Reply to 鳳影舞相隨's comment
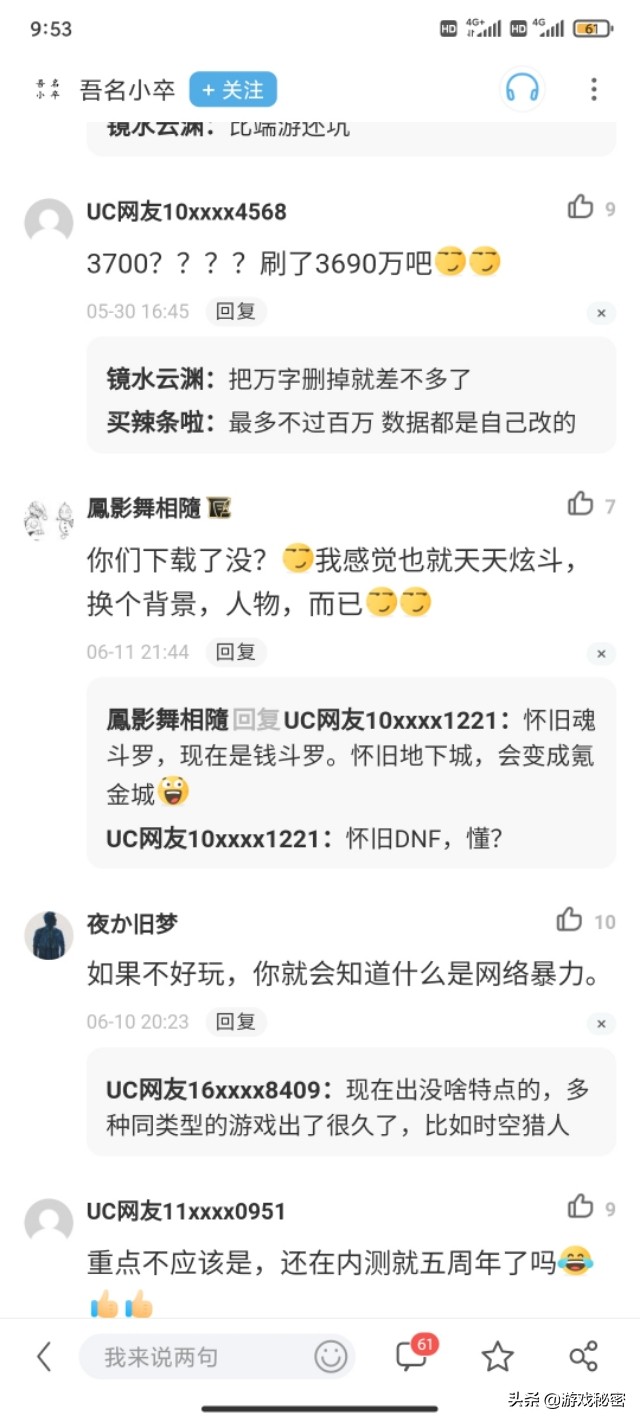The height and width of the screenshot is (1422, 640). click(236, 652)
